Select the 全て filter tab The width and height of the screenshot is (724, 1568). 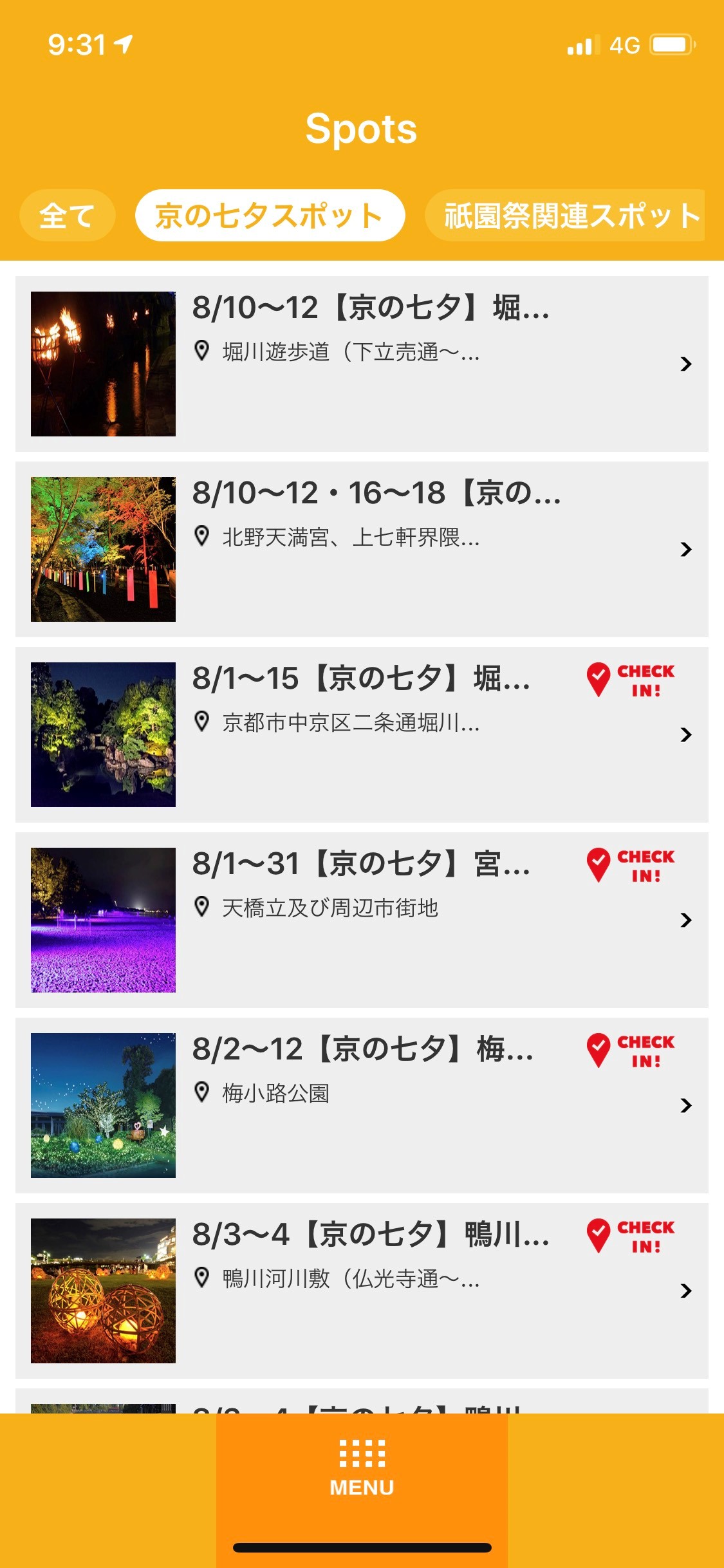point(67,216)
